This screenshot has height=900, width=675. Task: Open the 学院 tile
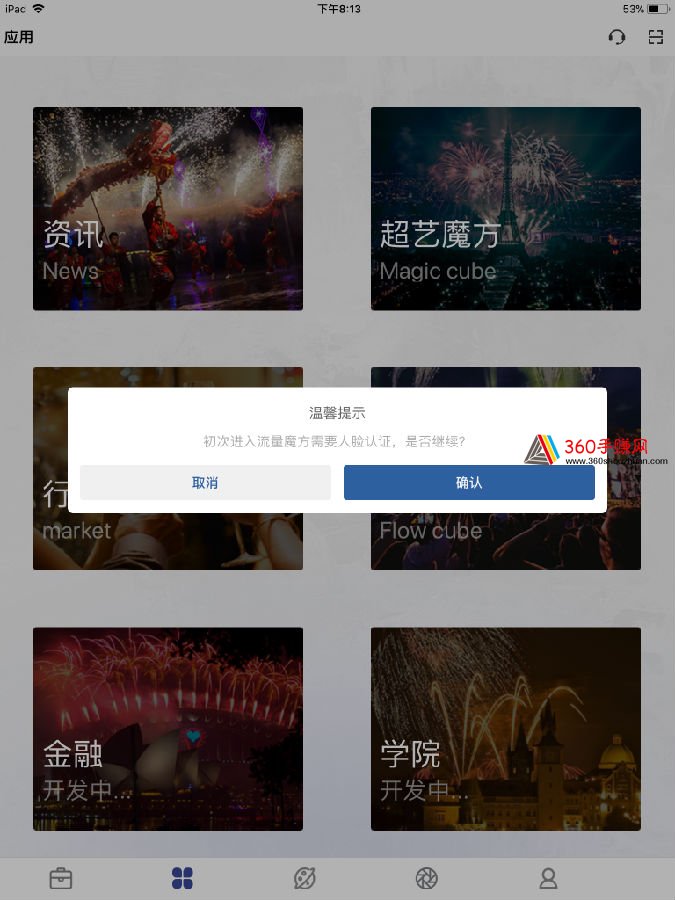pyautogui.click(x=506, y=728)
